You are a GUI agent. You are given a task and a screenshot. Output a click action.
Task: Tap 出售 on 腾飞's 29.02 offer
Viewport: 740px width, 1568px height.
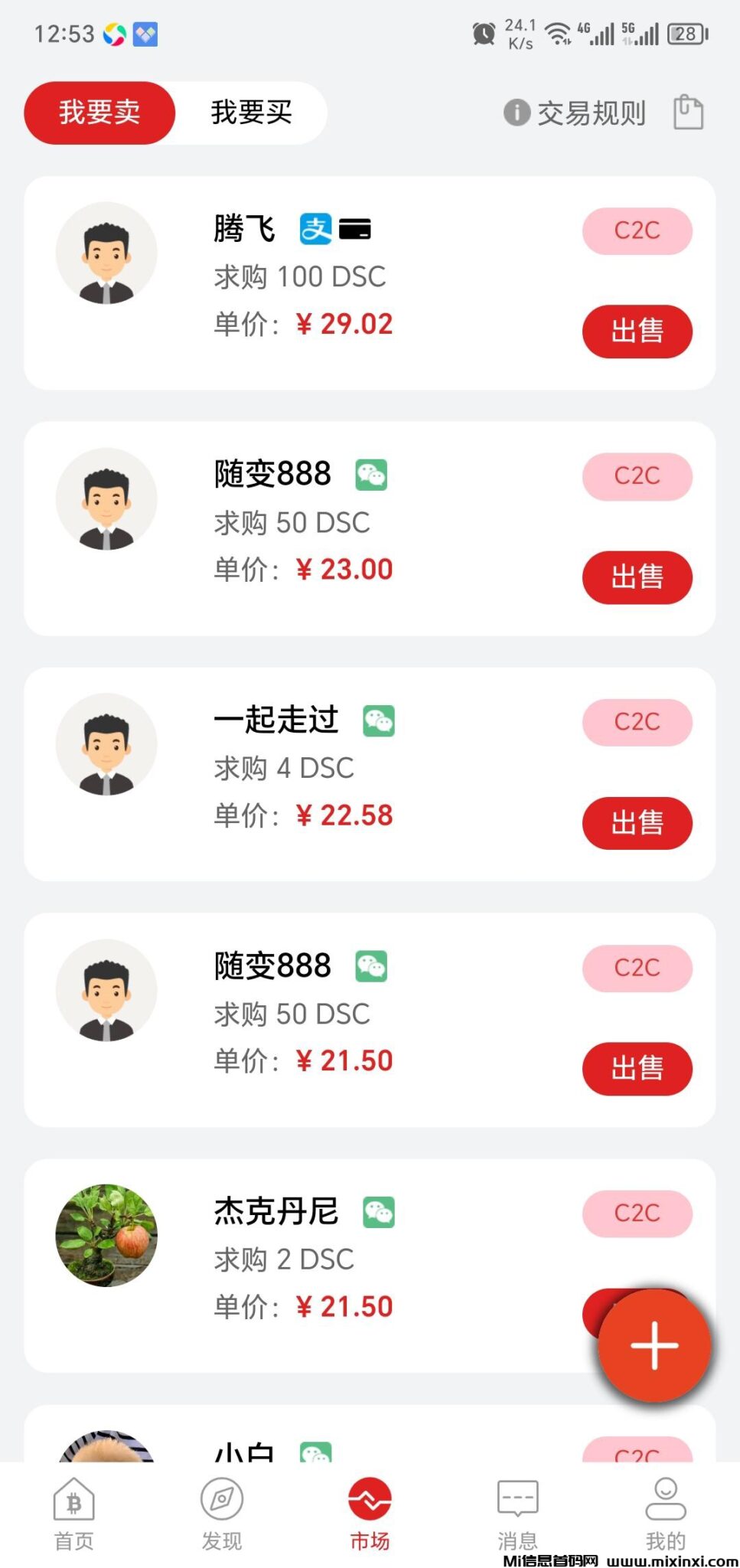(x=637, y=332)
